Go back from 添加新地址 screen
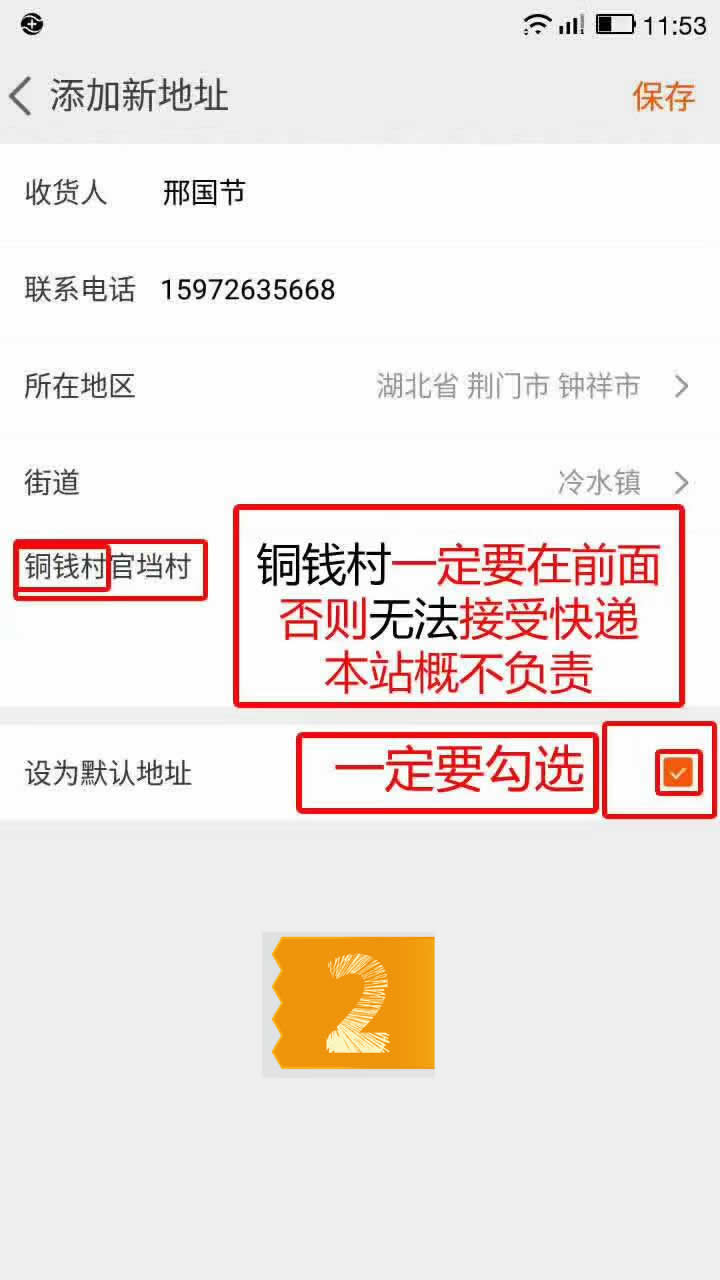This screenshot has width=720, height=1280. point(22,97)
